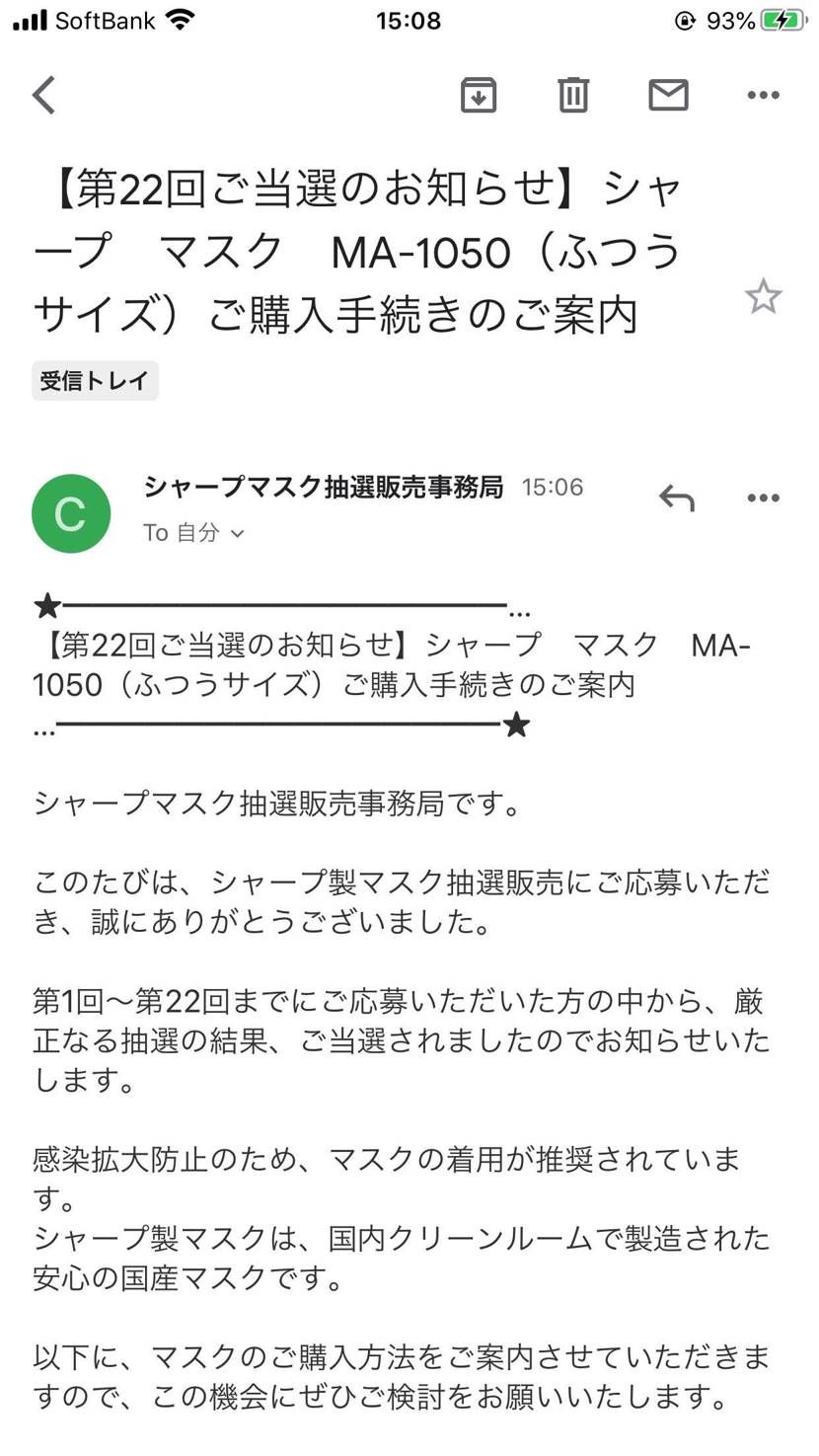Tap the 15:06 timestamp next to the sender
The image size is (819, 1456).
553,487
